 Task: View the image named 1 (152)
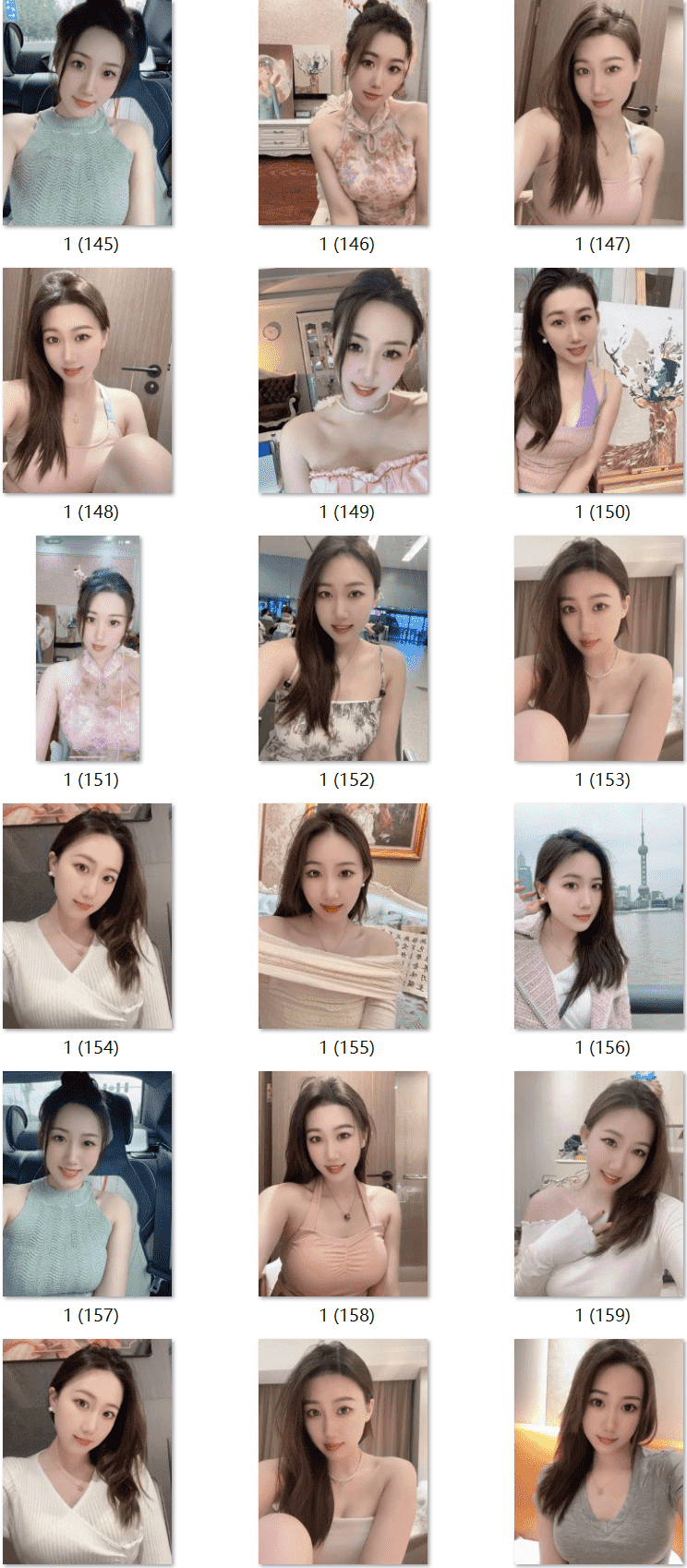[343, 648]
